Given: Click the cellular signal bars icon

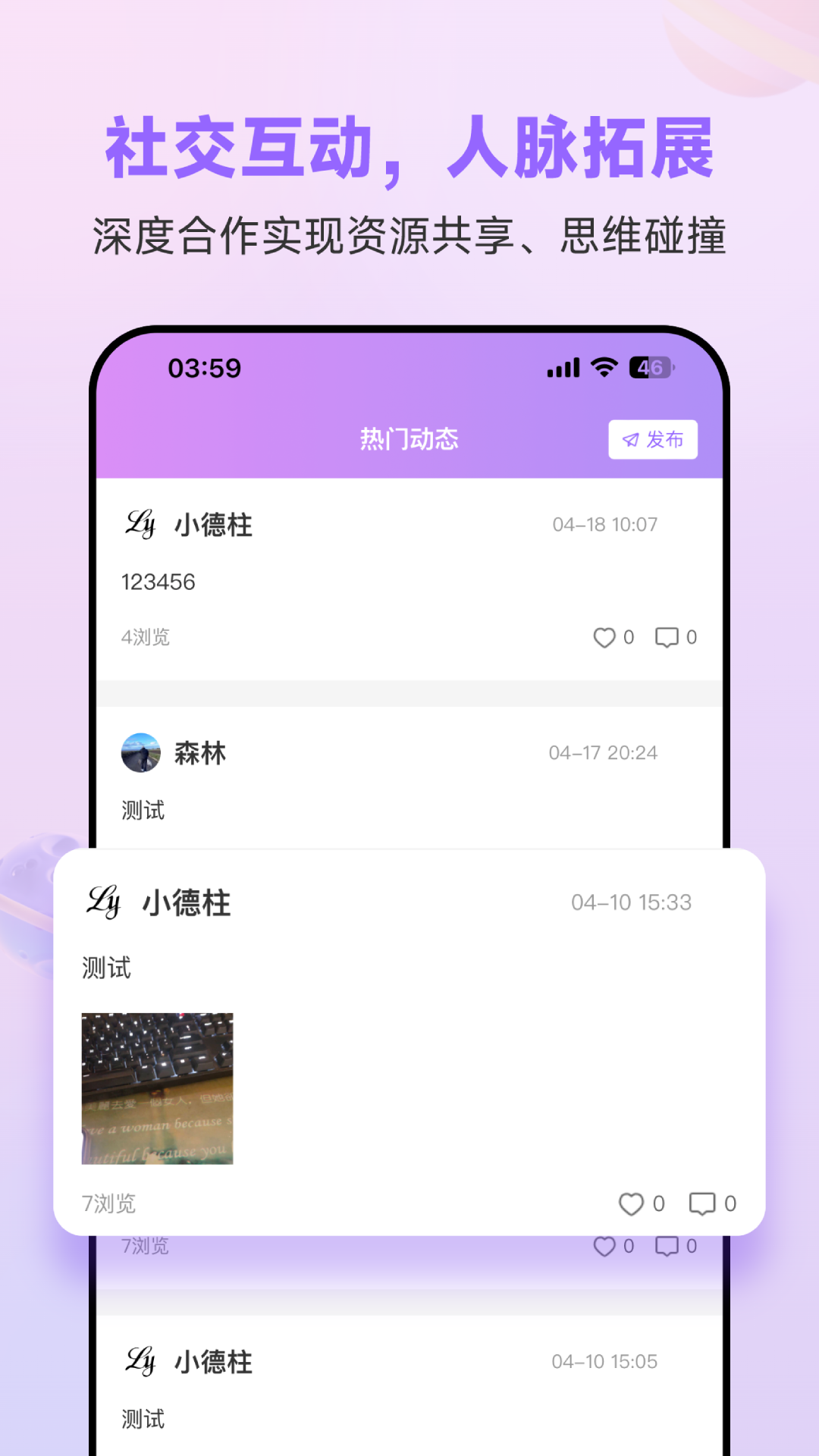Looking at the screenshot, I should [562, 367].
